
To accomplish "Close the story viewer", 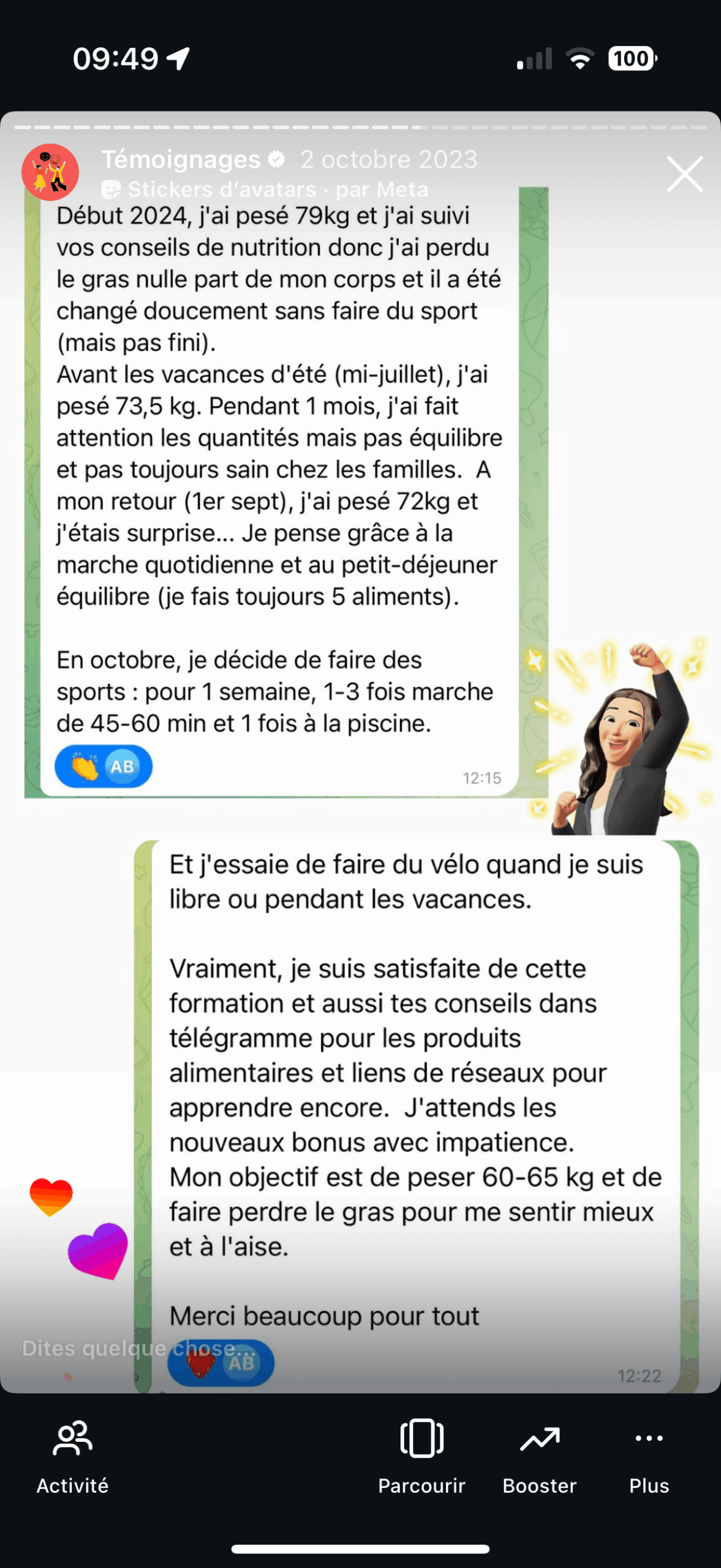I will coord(684,175).
